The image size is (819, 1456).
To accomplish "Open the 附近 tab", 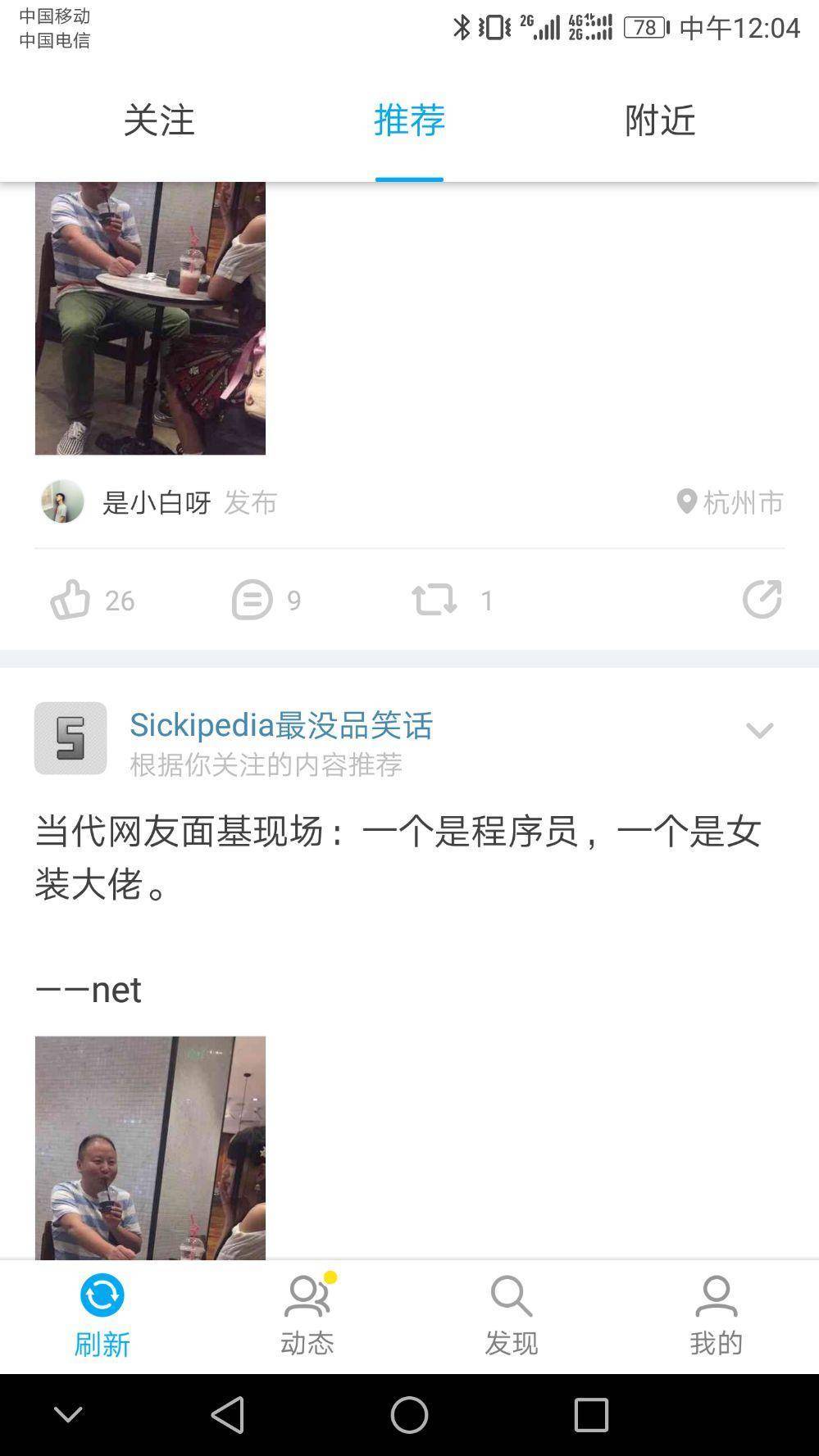I will (660, 120).
